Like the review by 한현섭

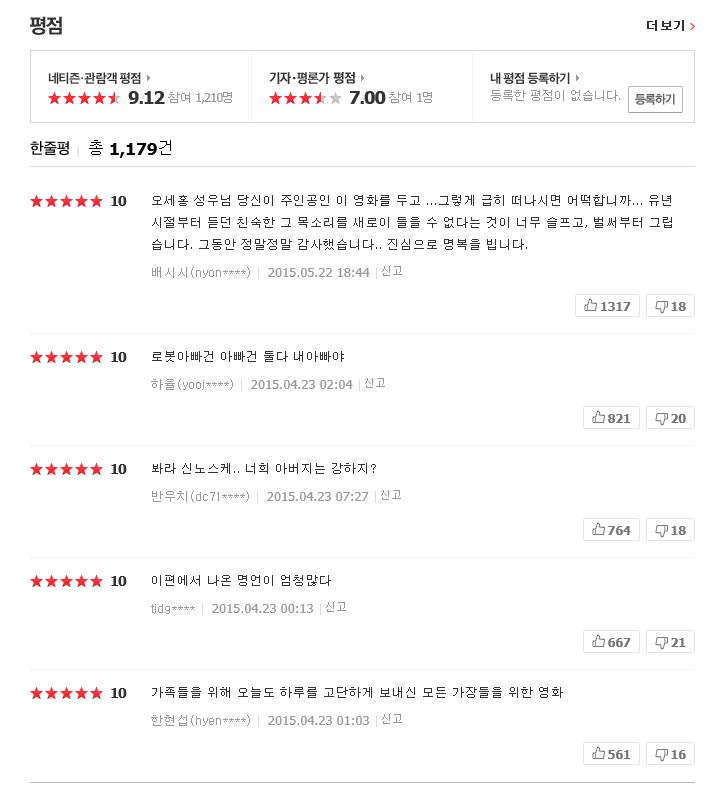[611, 754]
